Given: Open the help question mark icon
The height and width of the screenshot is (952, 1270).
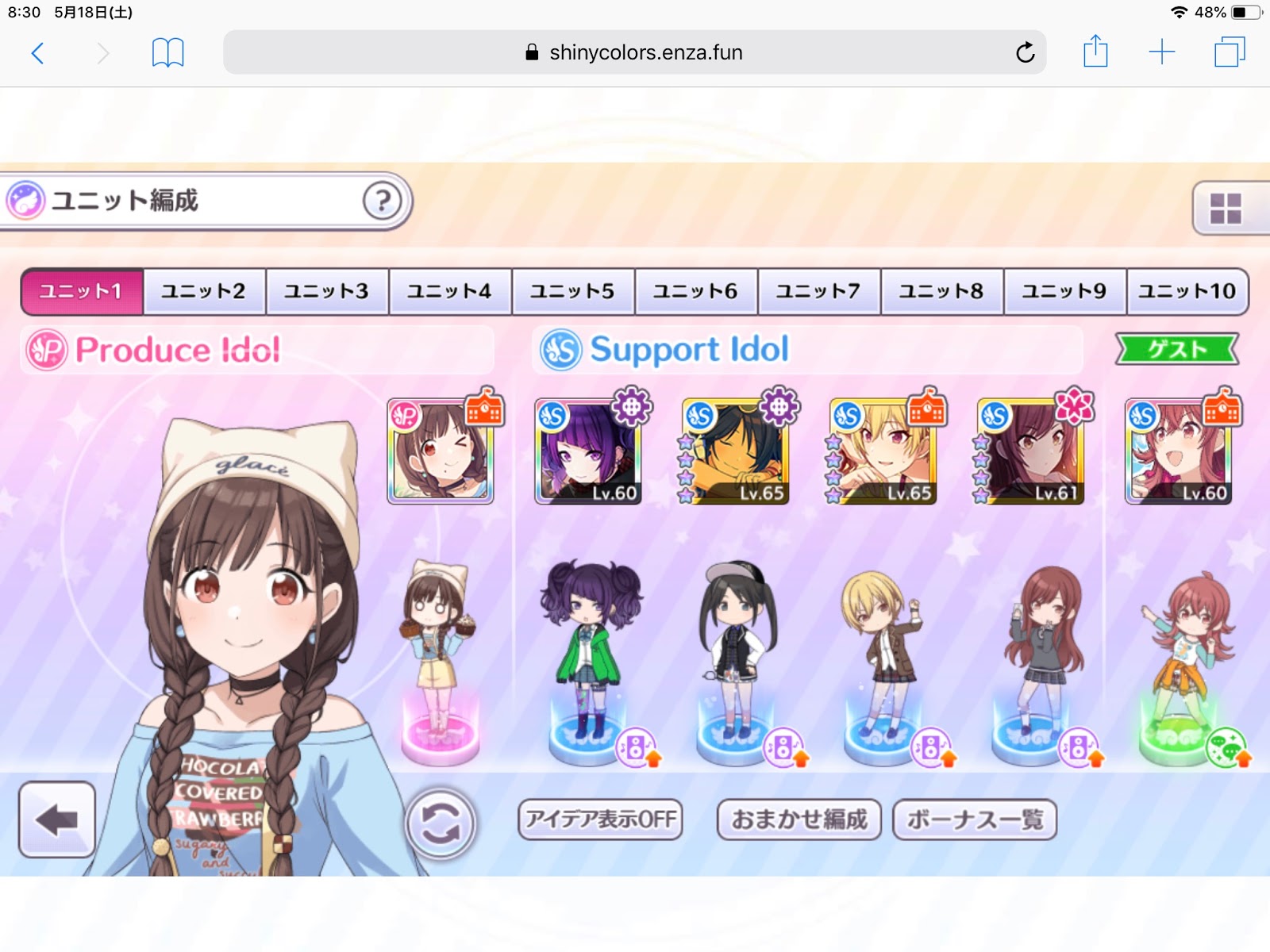Looking at the screenshot, I should tap(382, 202).
